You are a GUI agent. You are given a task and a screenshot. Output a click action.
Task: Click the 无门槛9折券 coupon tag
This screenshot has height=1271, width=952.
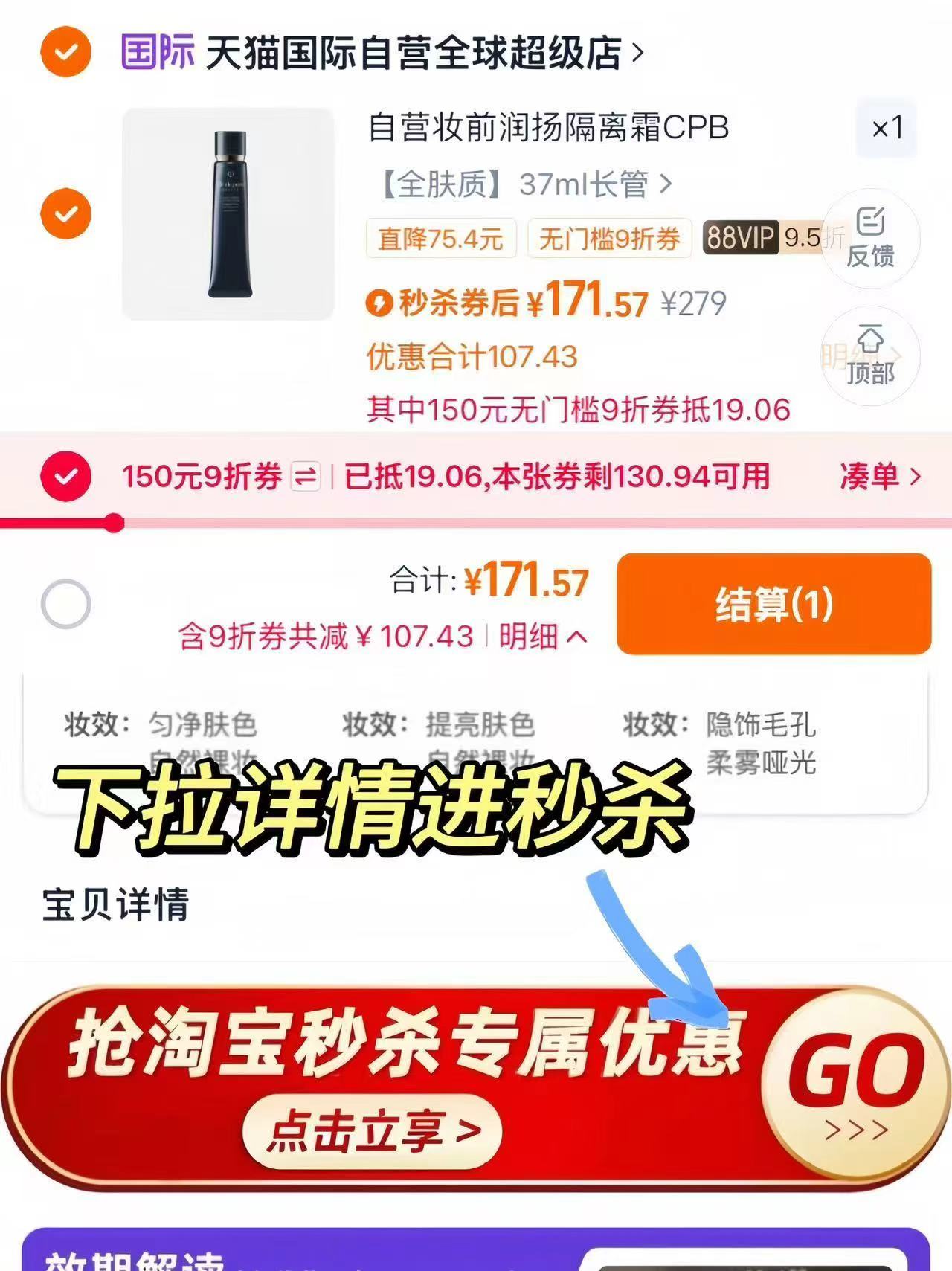[x=608, y=238]
